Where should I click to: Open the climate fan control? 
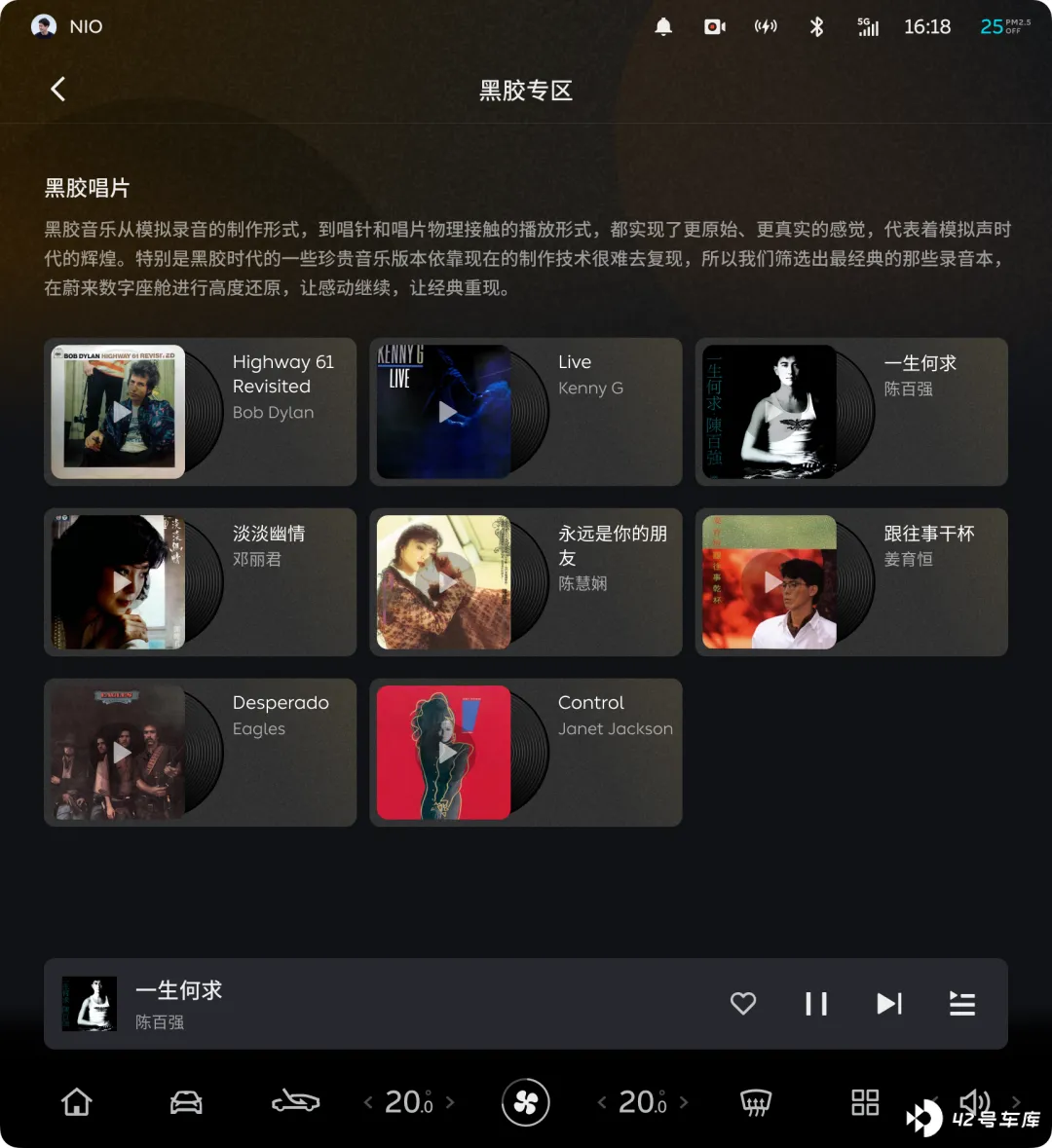tap(526, 1102)
